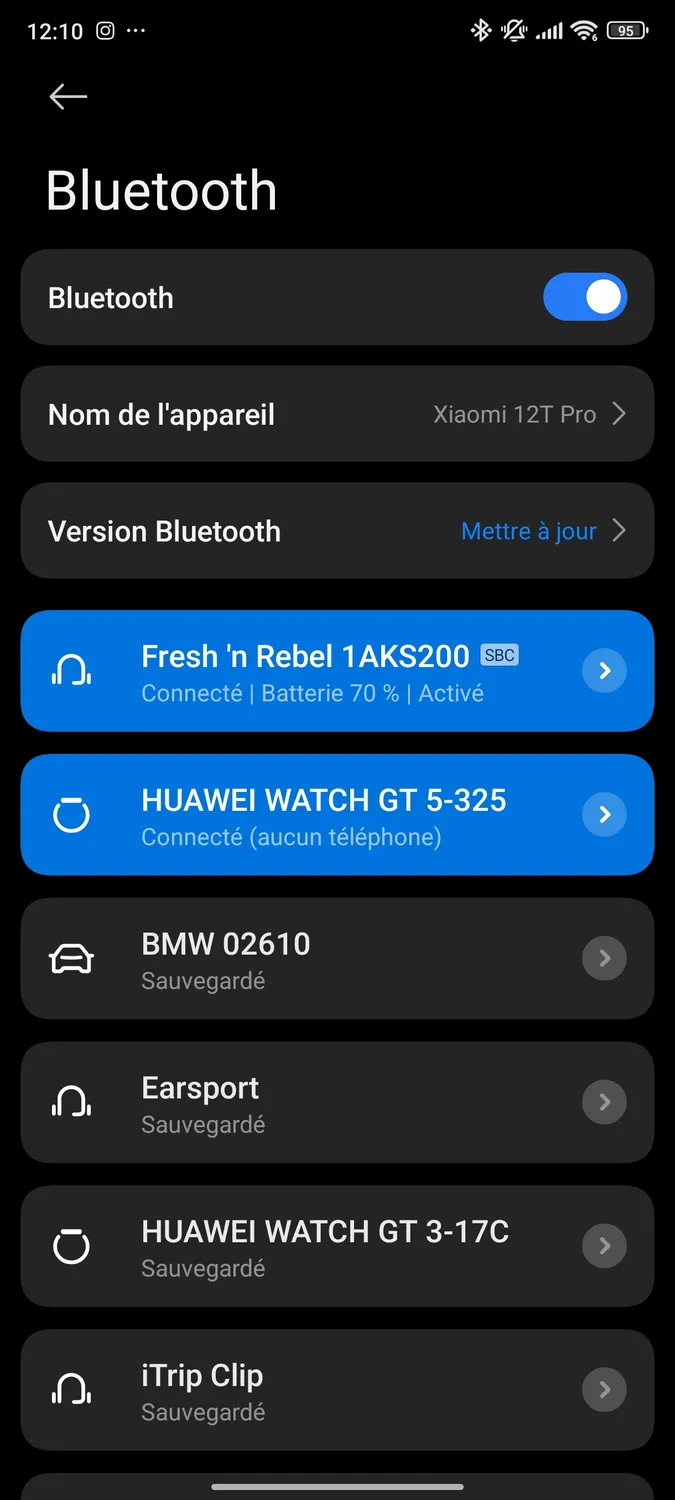The height and width of the screenshot is (1500, 675).
Task: Open details arrow for HUAWEI WATCH GT 3-17C
Action: [x=604, y=1247]
